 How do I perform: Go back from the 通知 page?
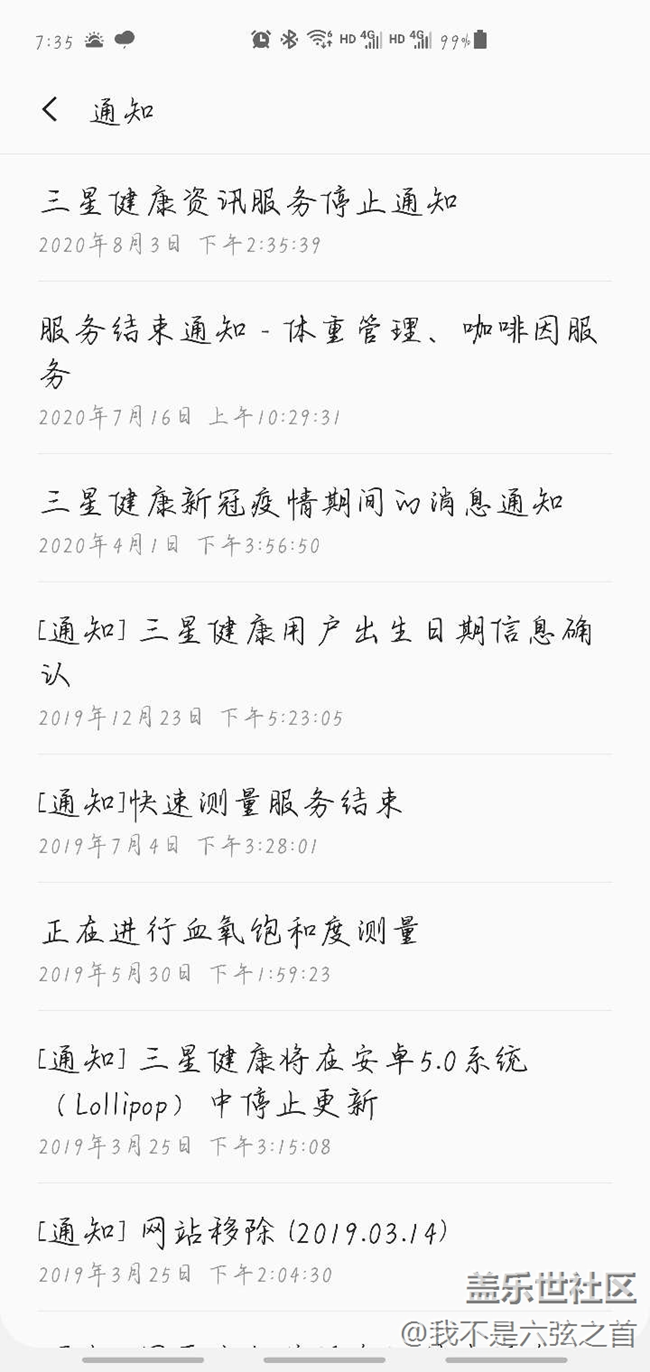(x=50, y=110)
